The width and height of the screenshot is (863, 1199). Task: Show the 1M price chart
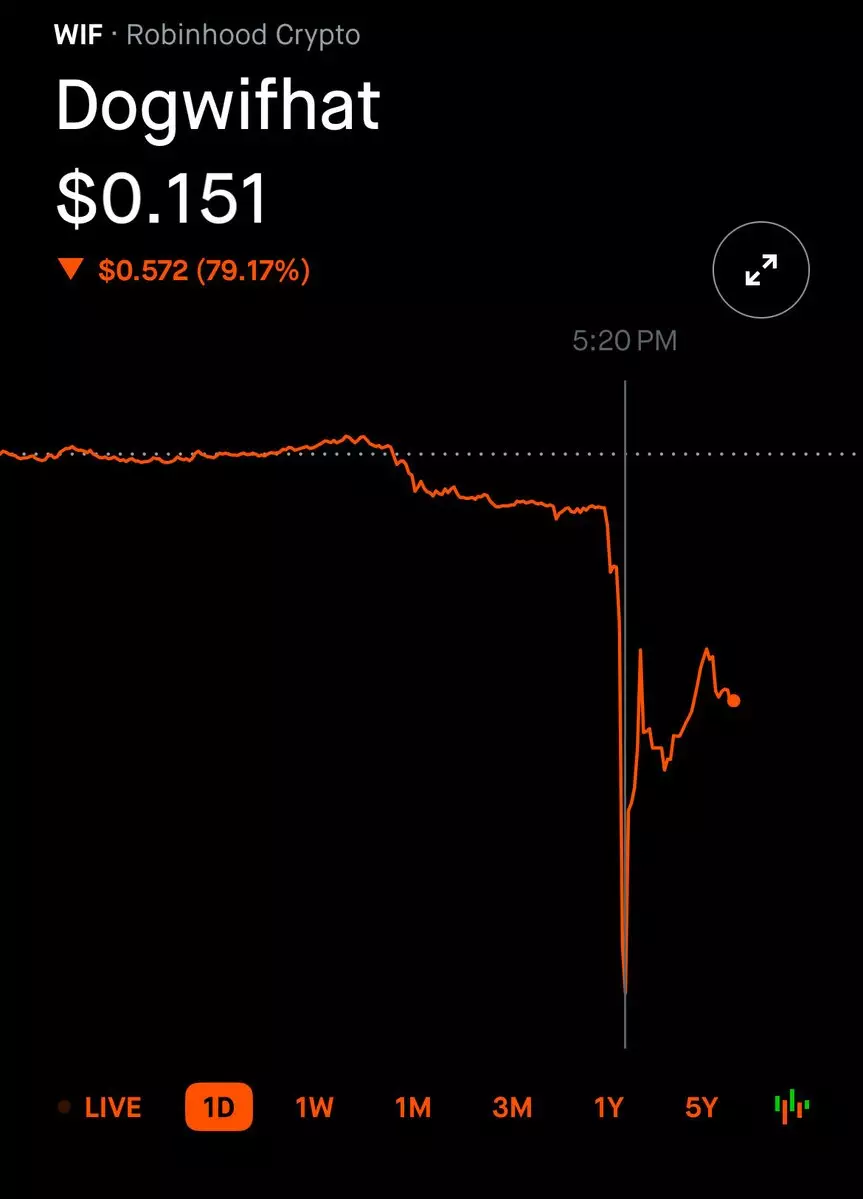coord(412,1108)
